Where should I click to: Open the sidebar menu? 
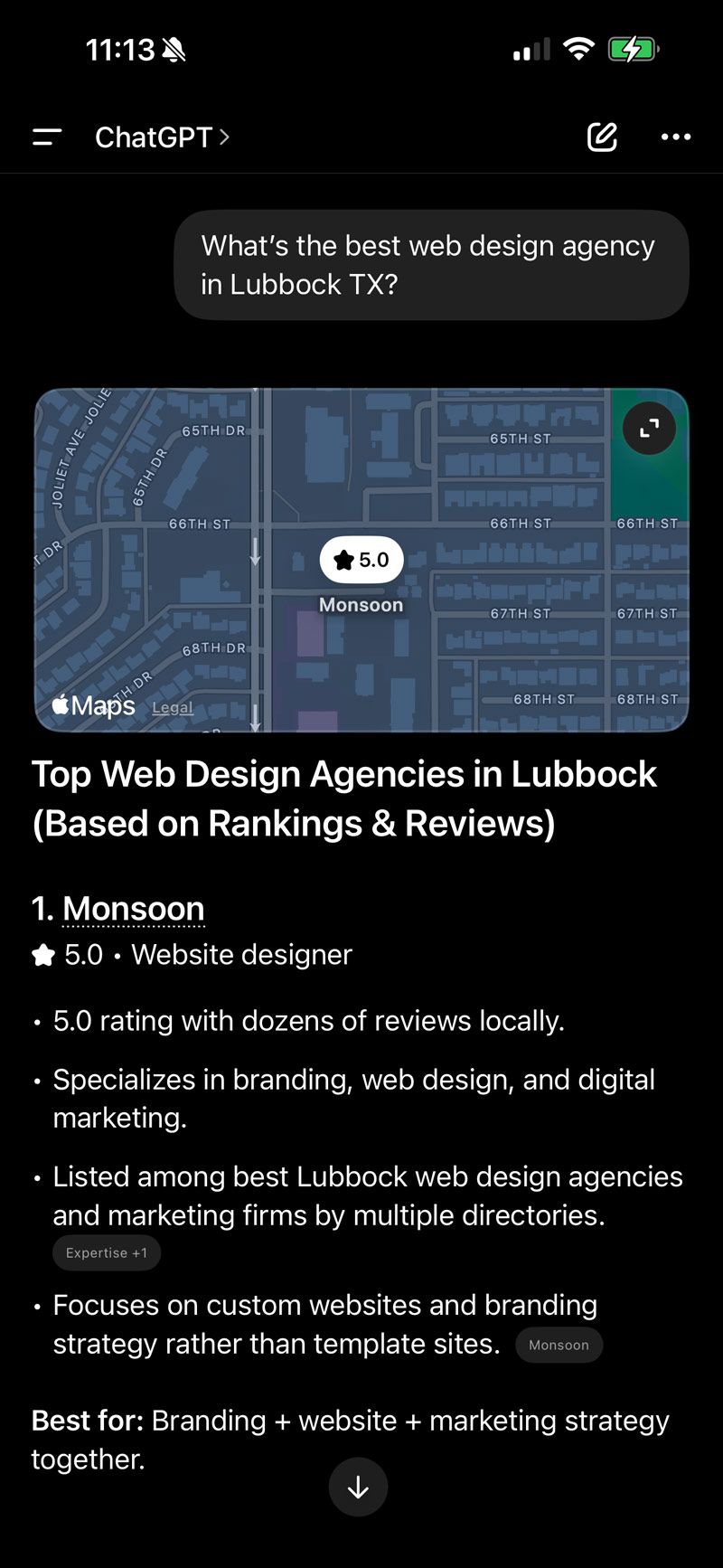[x=47, y=137]
